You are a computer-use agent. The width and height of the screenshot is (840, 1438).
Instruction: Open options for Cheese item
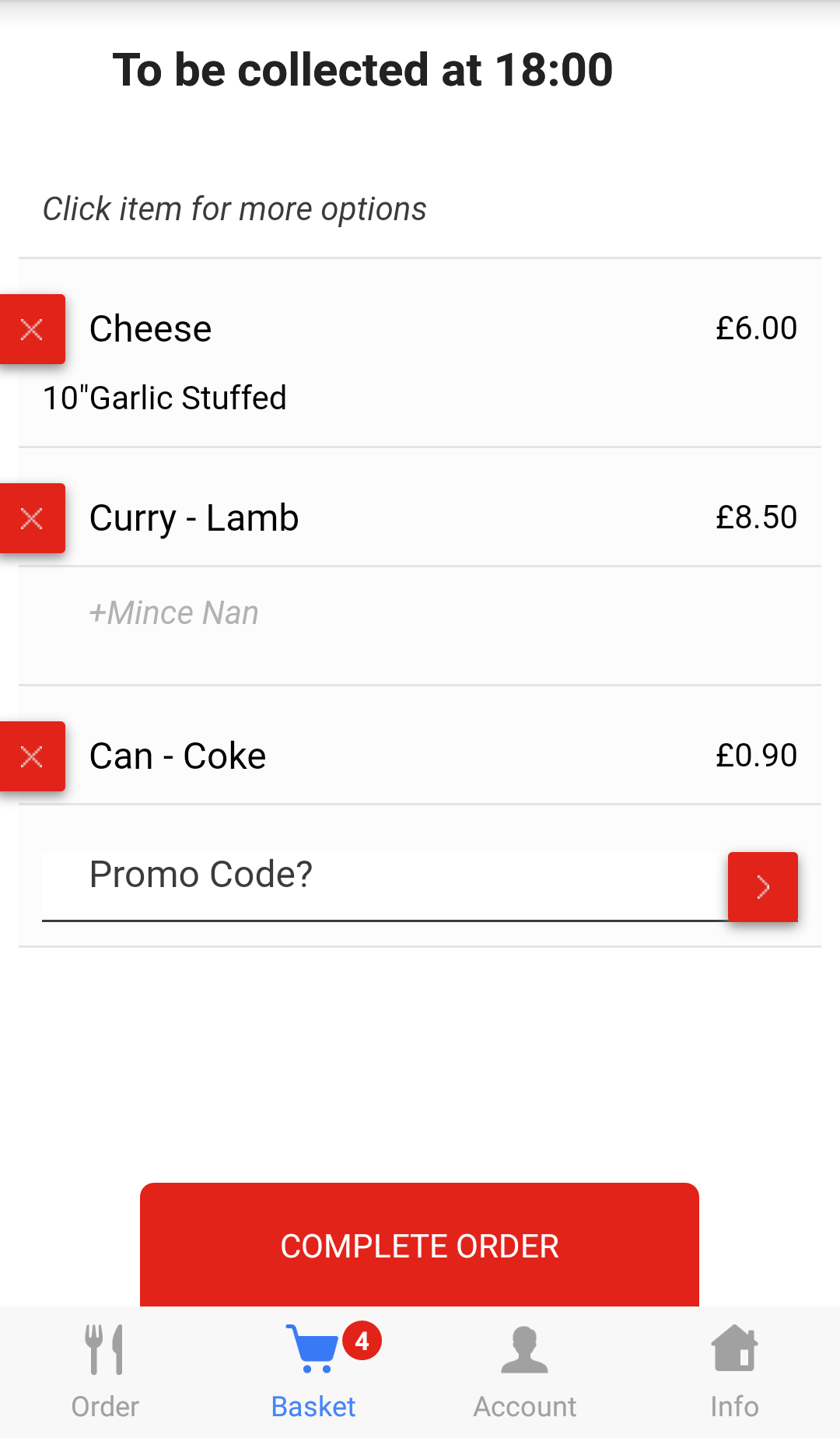click(420, 352)
